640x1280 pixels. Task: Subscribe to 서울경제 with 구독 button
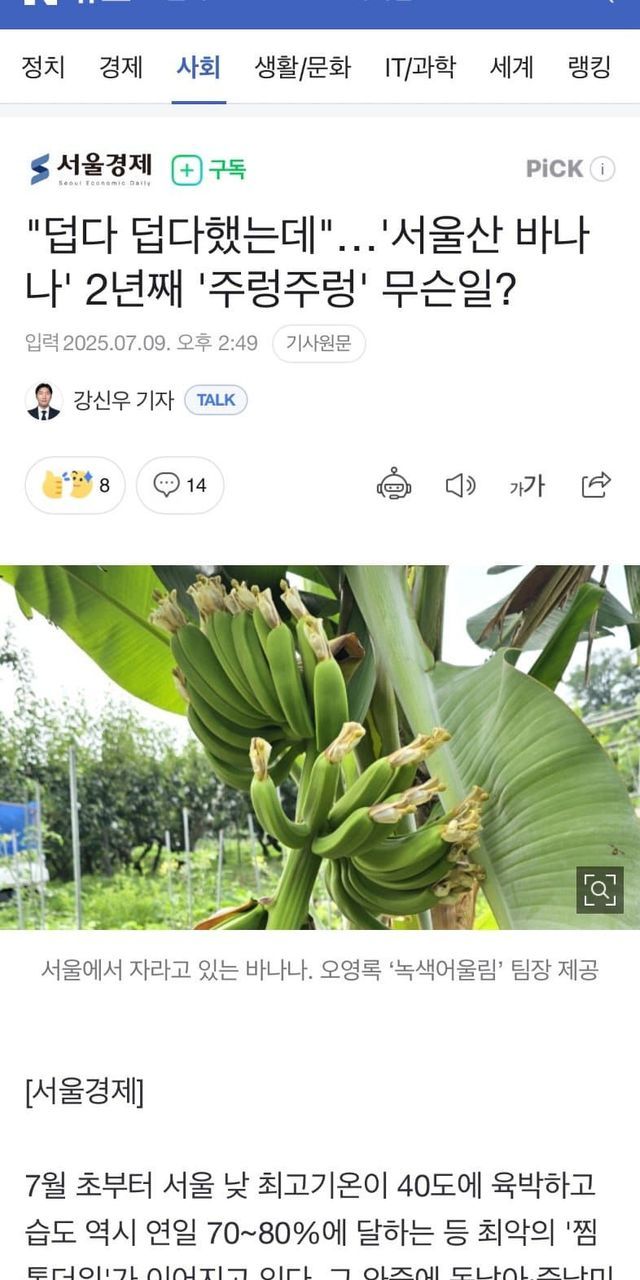pyautogui.click(x=208, y=170)
